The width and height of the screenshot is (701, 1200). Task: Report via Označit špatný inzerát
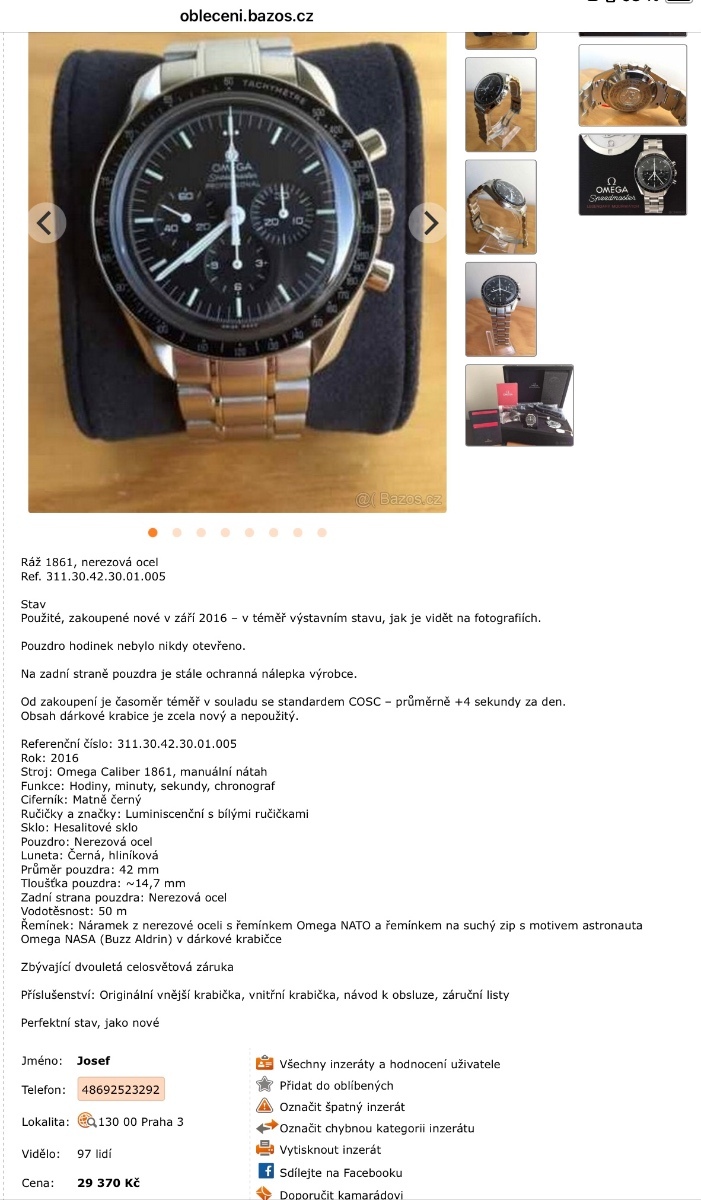[x=342, y=1107]
